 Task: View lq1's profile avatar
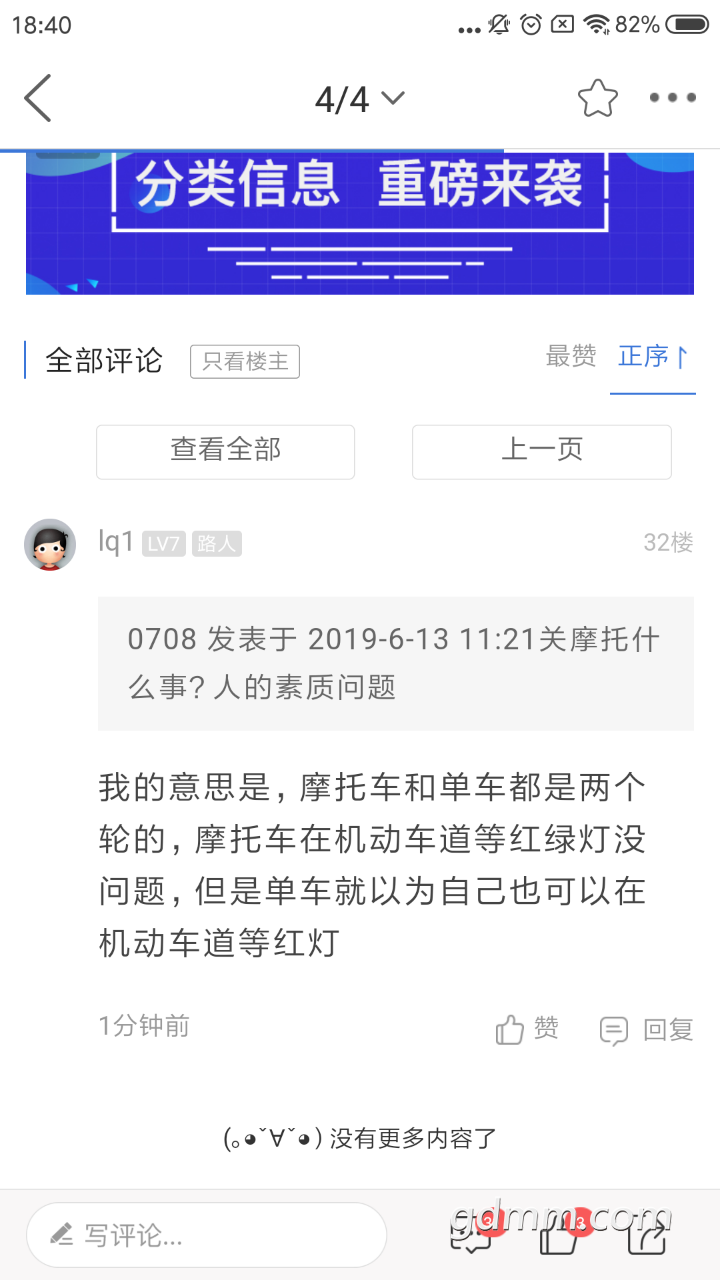50,545
